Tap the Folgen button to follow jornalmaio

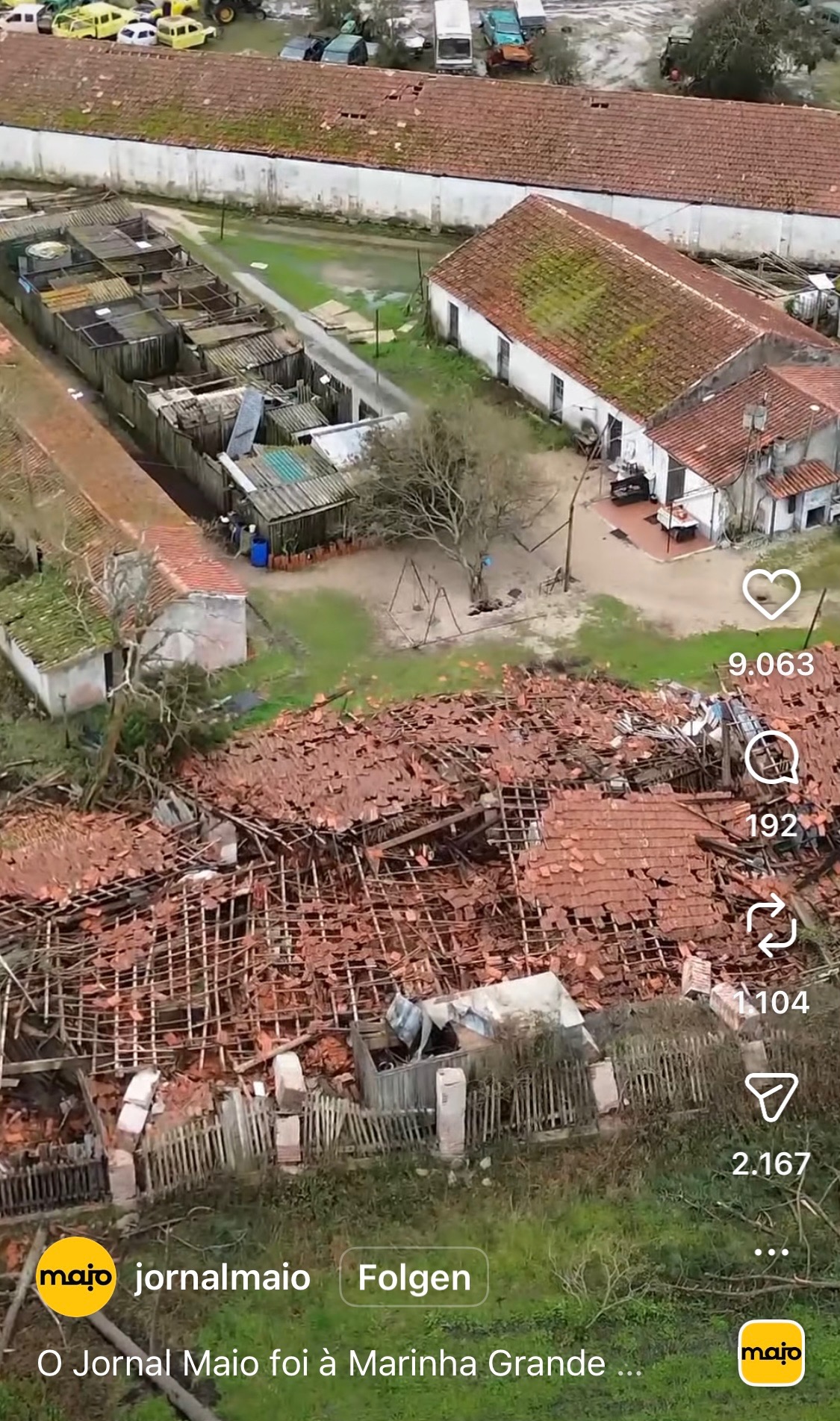pos(414,1278)
